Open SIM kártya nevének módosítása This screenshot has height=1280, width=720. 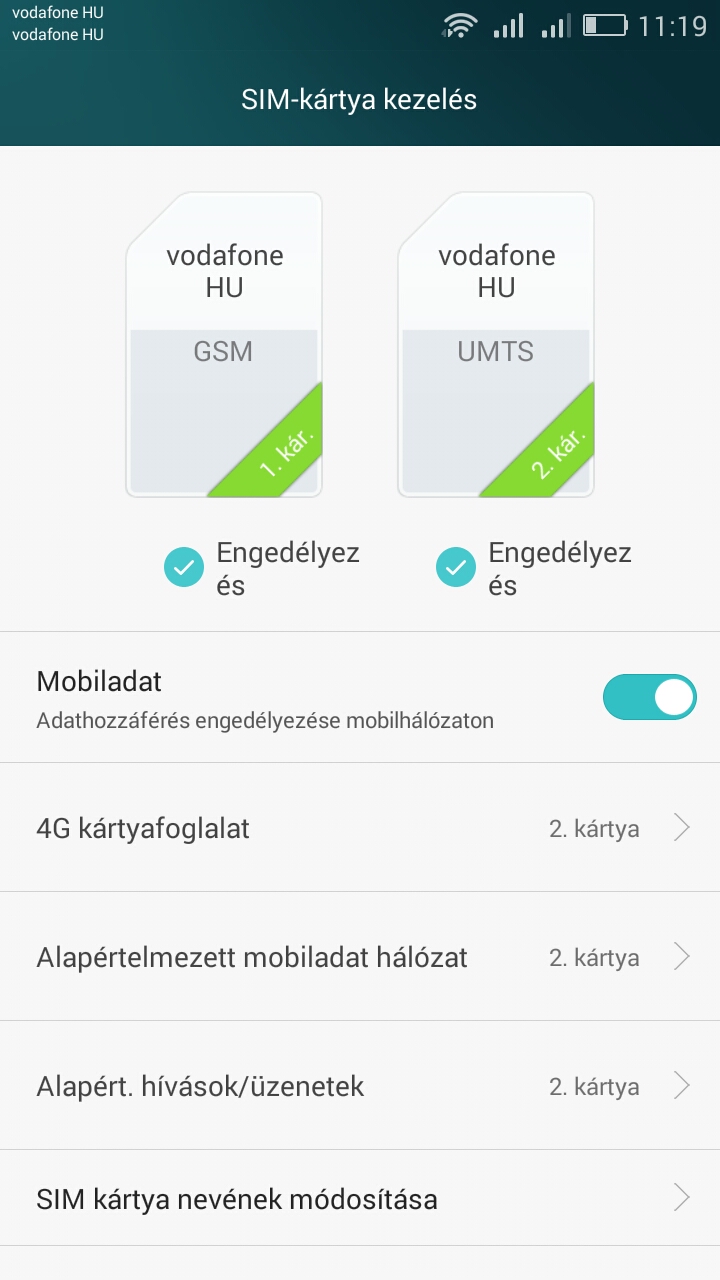coord(360,1198)
